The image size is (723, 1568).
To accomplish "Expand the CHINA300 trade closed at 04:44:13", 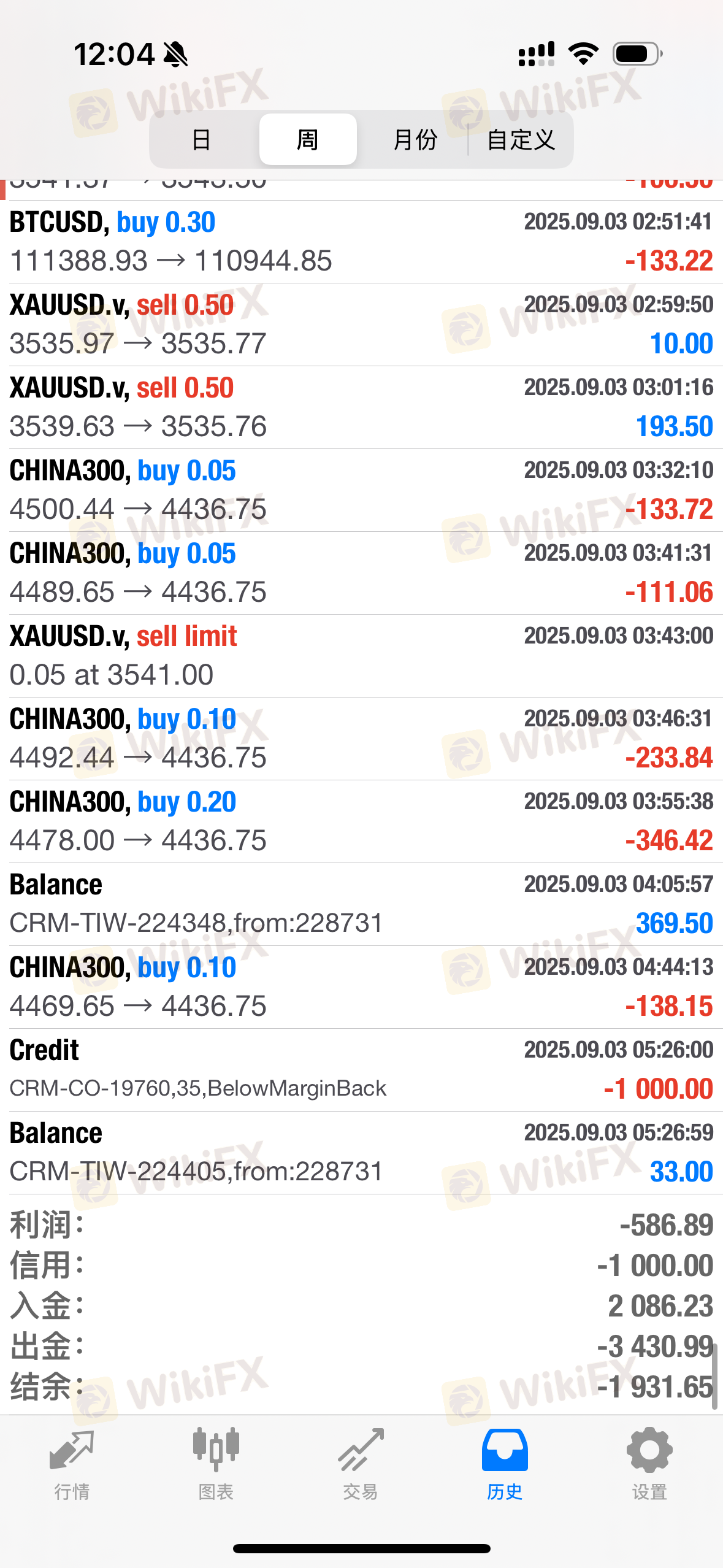I will (361, 987).
